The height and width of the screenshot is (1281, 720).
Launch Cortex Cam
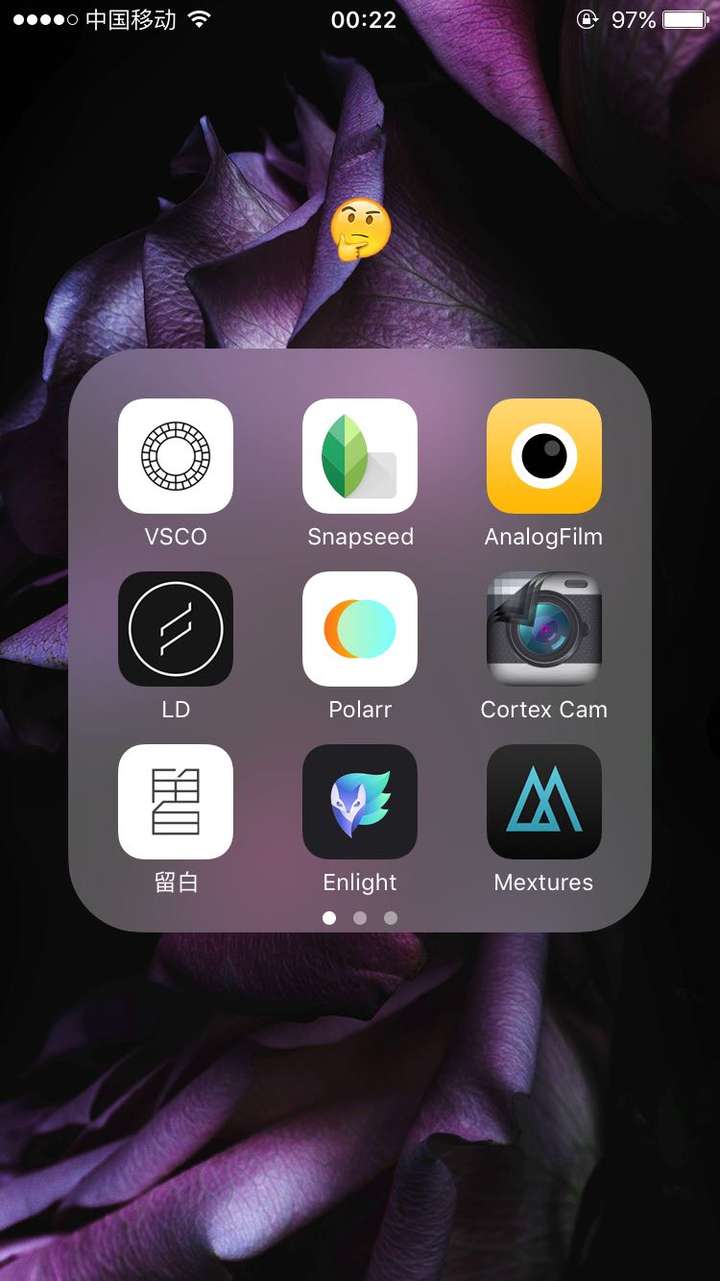[544, 629]
